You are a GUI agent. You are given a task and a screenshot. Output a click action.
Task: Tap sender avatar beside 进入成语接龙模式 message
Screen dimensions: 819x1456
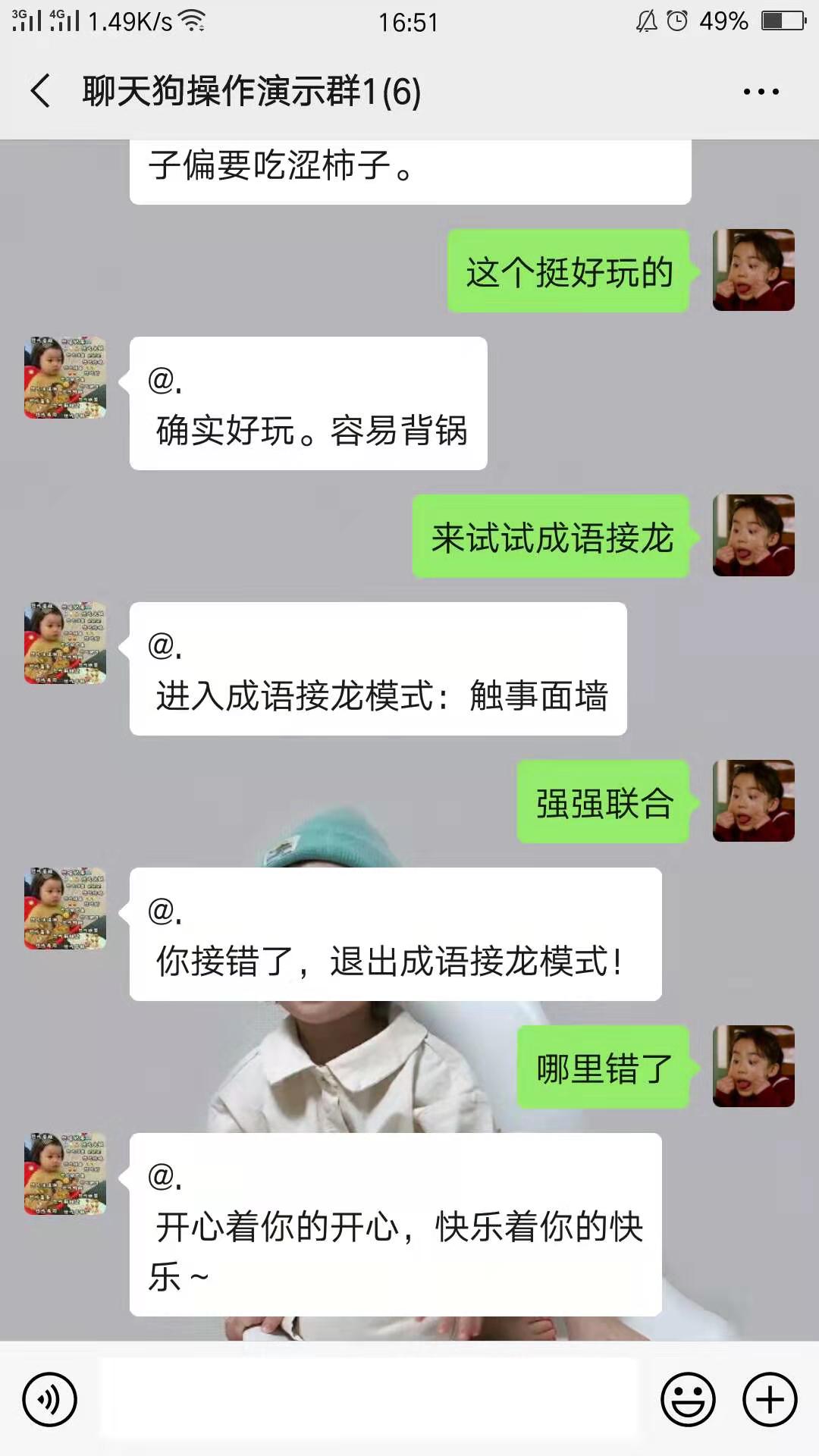pos(65,643)
